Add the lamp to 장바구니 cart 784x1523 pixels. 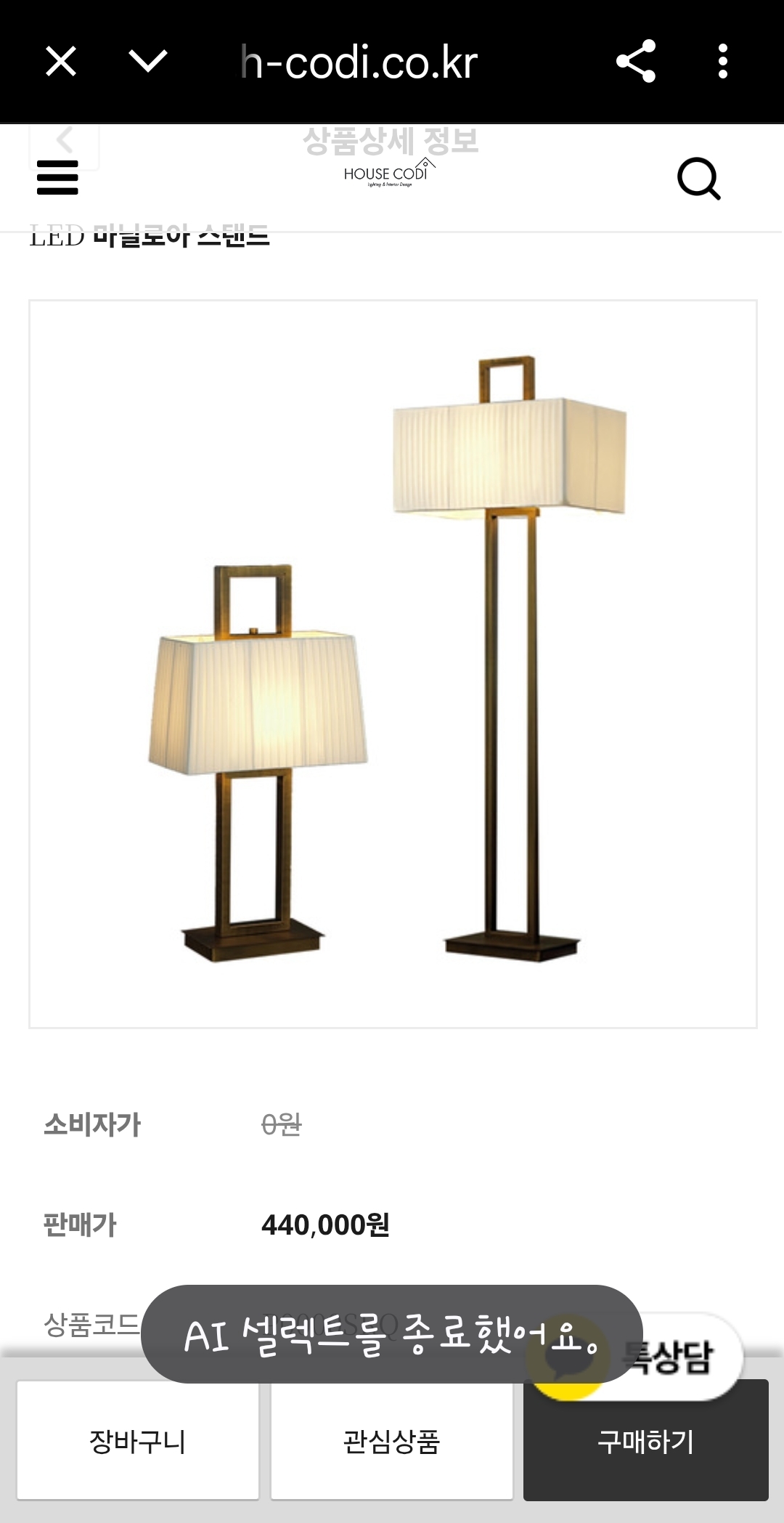point(138,1441)
